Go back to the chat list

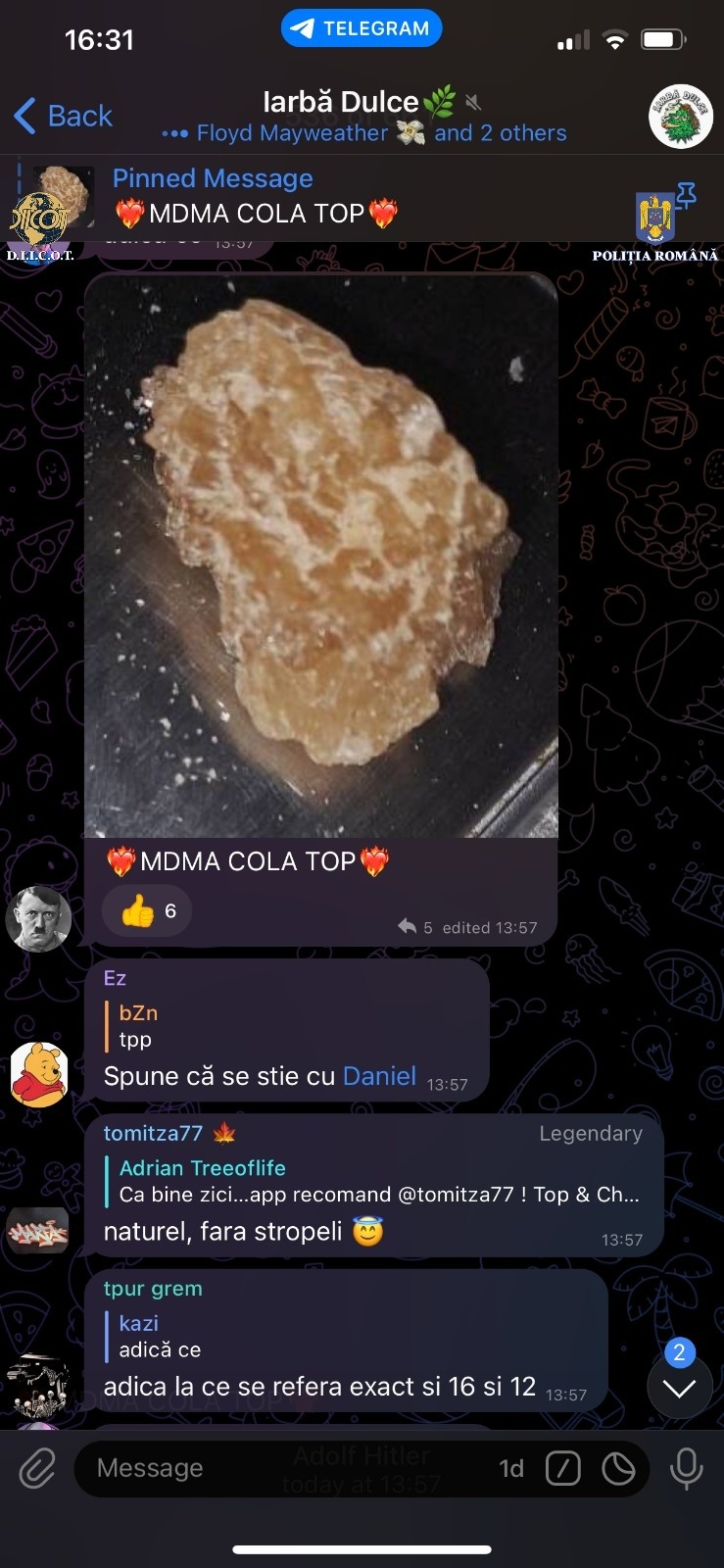tap(63, 116)
